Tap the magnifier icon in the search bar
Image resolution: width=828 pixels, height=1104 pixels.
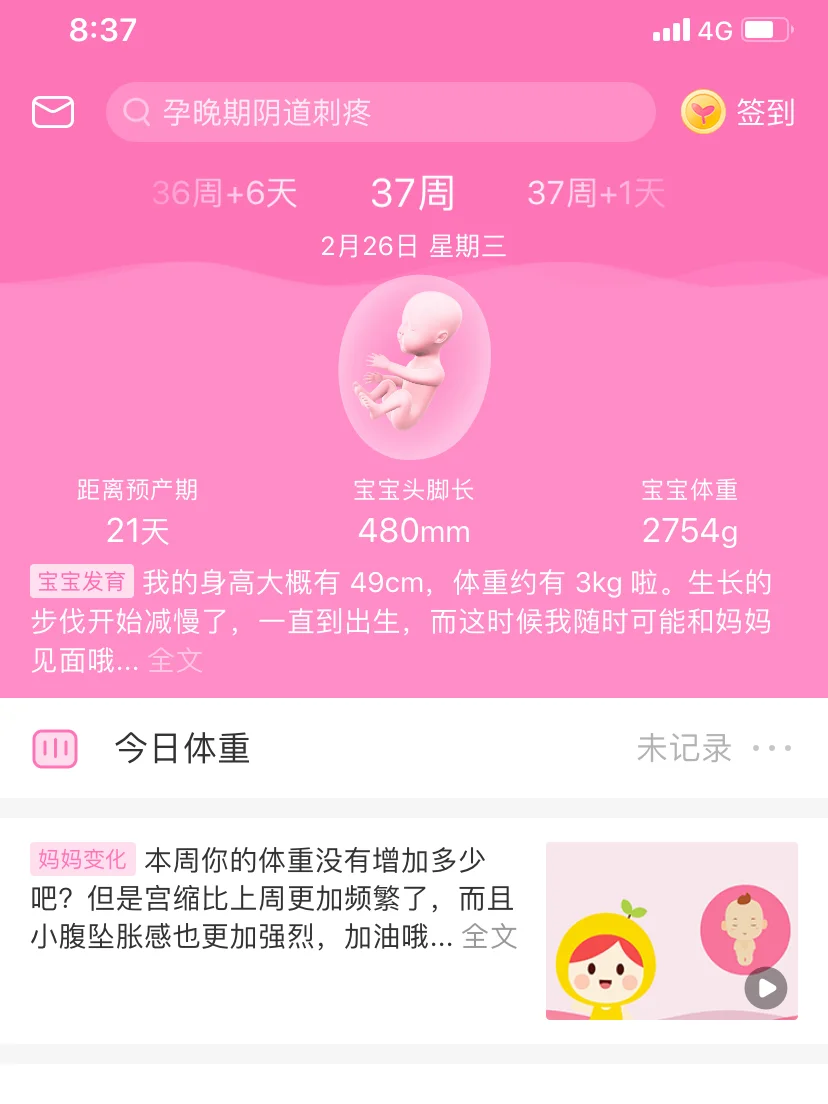pyautogui.click(x=138, y=112)
